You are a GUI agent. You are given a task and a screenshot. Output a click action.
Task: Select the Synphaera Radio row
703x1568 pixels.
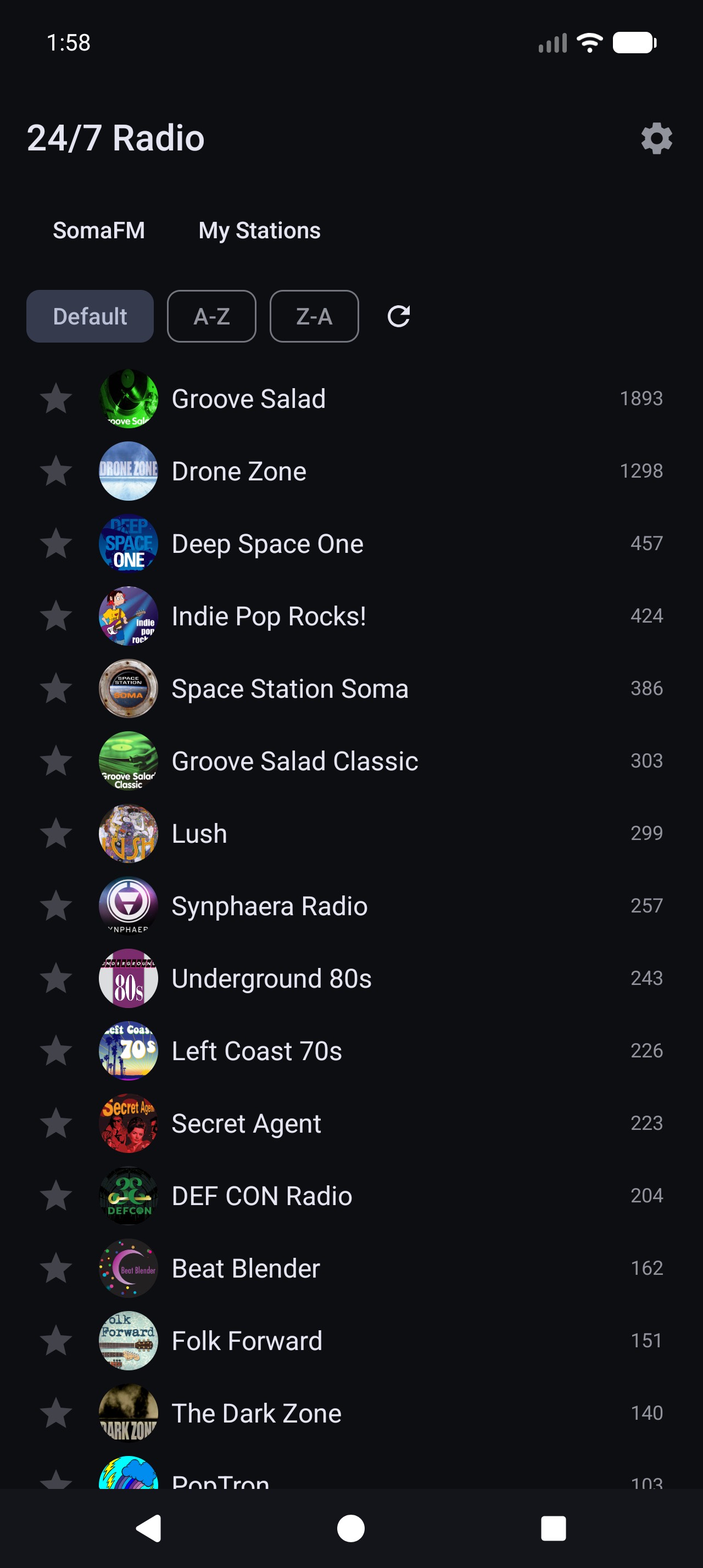pyautogui.click(x=269, y=906)
